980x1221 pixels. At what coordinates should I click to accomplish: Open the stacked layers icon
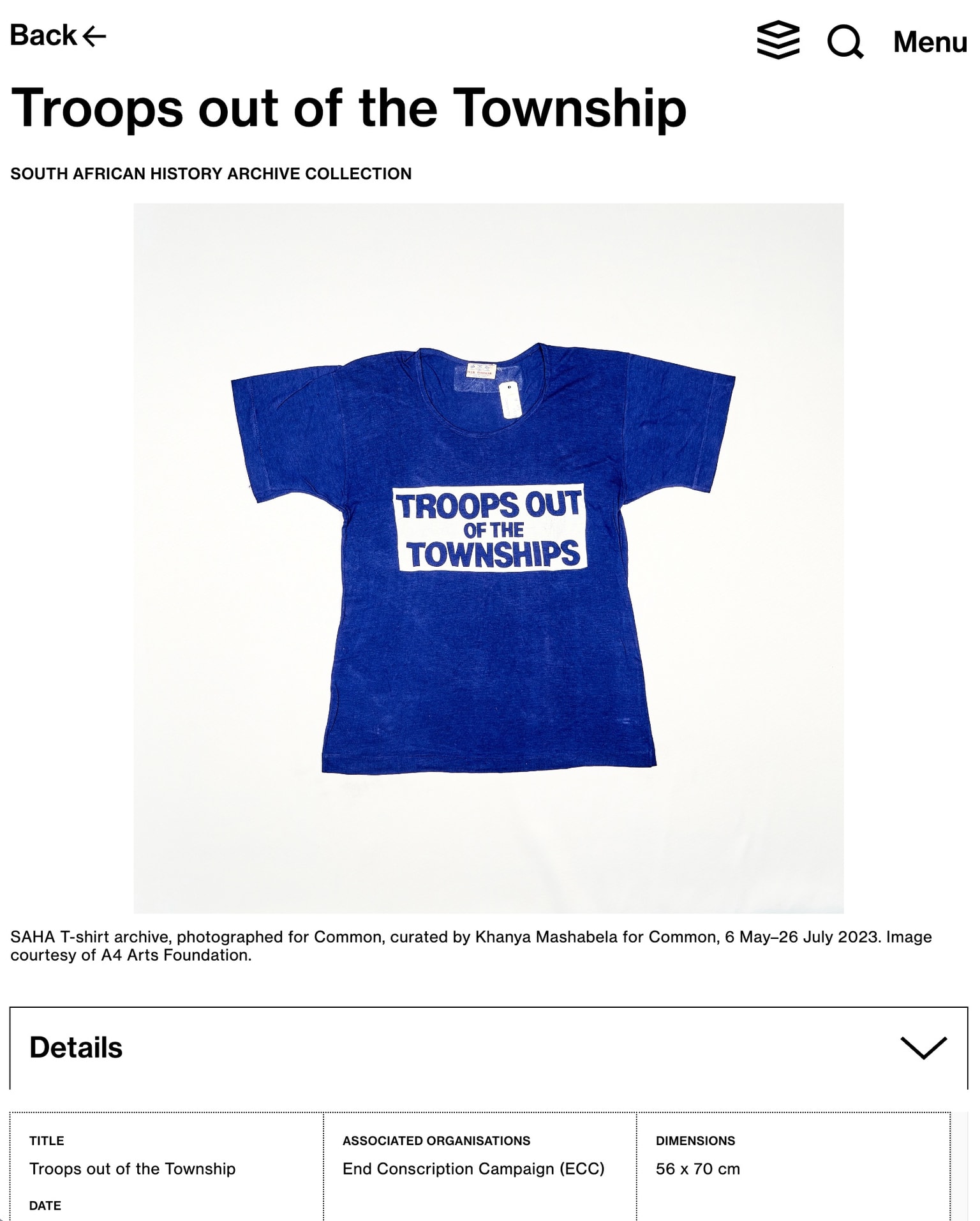tap(778, 40)
